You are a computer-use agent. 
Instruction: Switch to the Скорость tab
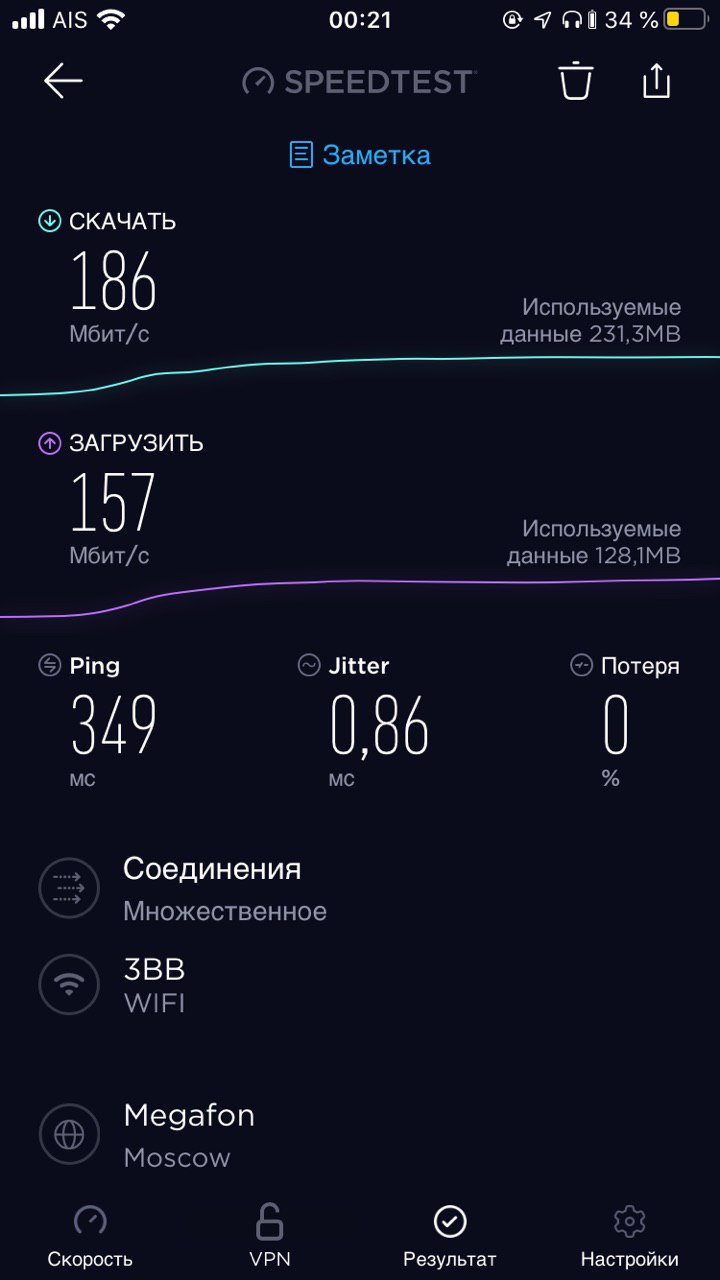tap(90, 1236)
